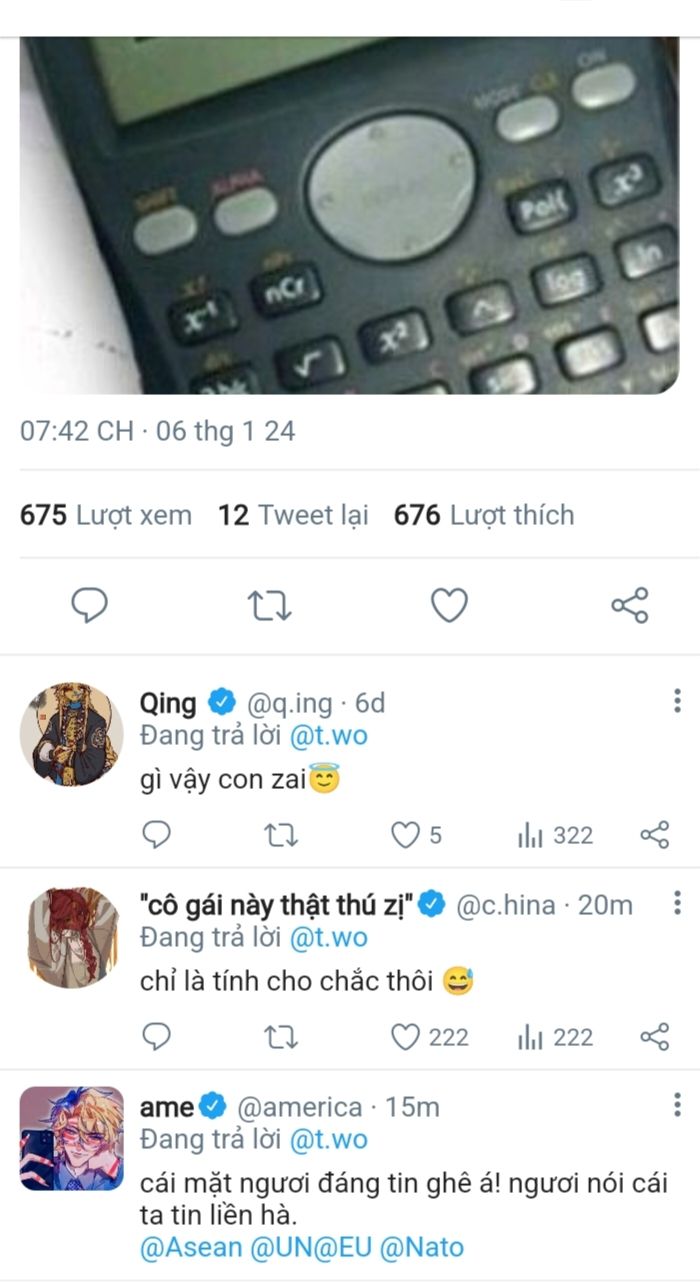Like the @c.hina comment
Image resolution: width=700 pixels, height=1288 pixels.
pyautogui.click(x=405, y=1037)
